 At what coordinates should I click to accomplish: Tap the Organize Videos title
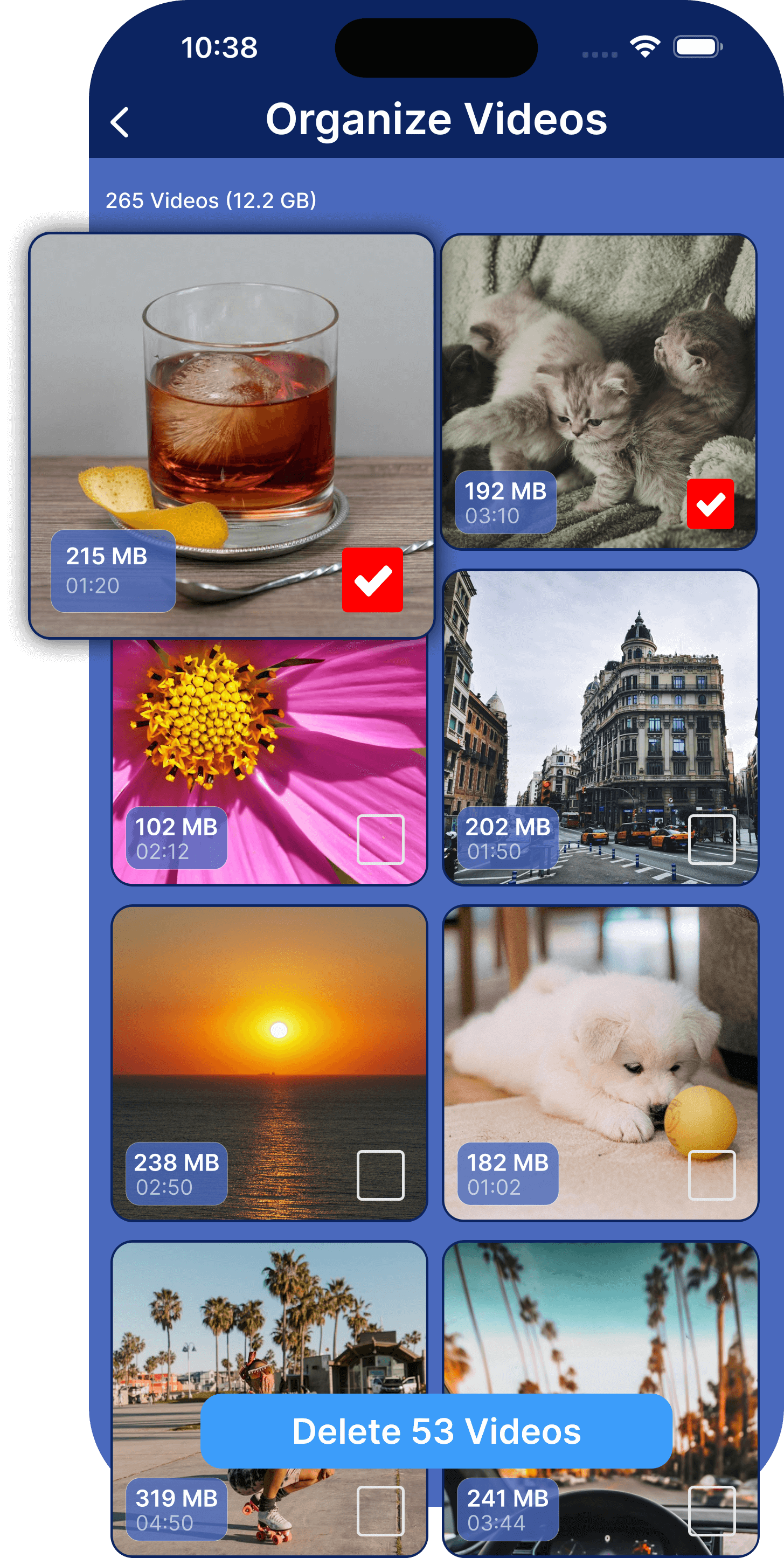(438, 120)
